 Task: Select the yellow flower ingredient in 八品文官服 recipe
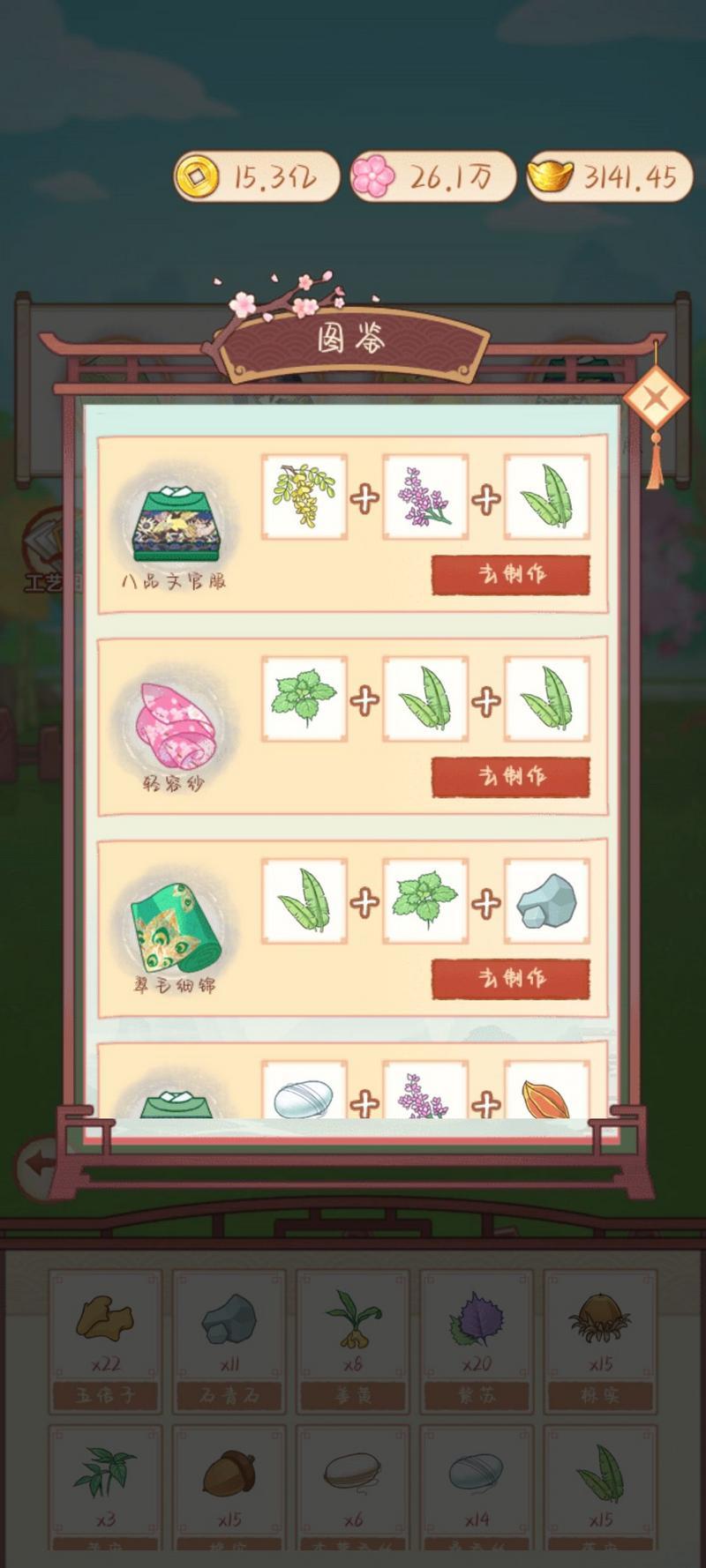(x=304, y=497)
